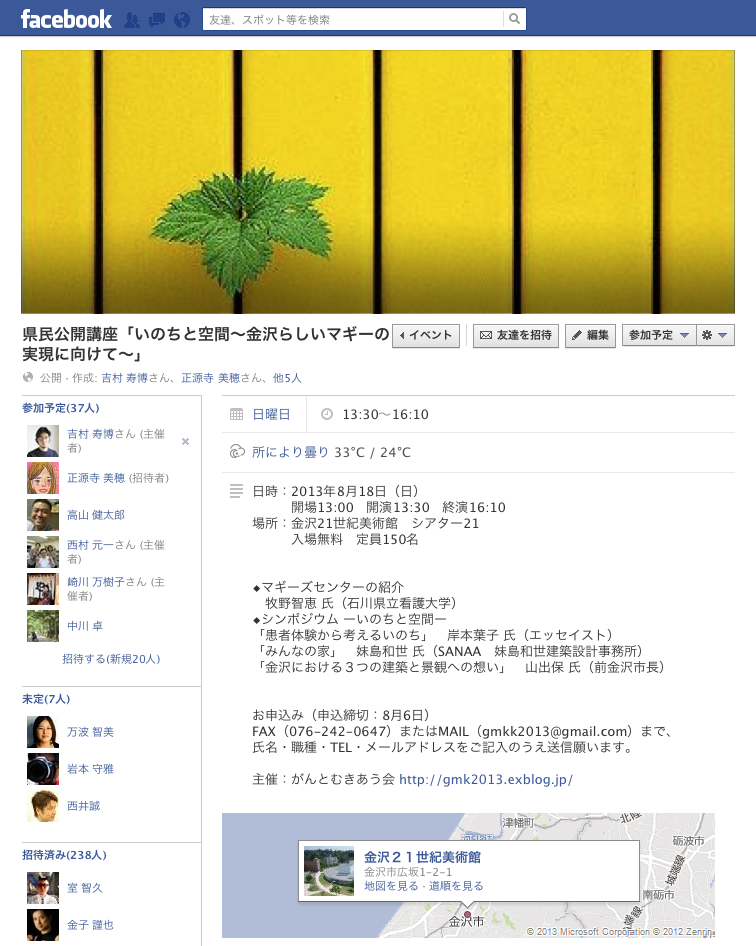Open the notifications globe icon
The height and width of the screenshot is (946, 756).
pos(181,19)
